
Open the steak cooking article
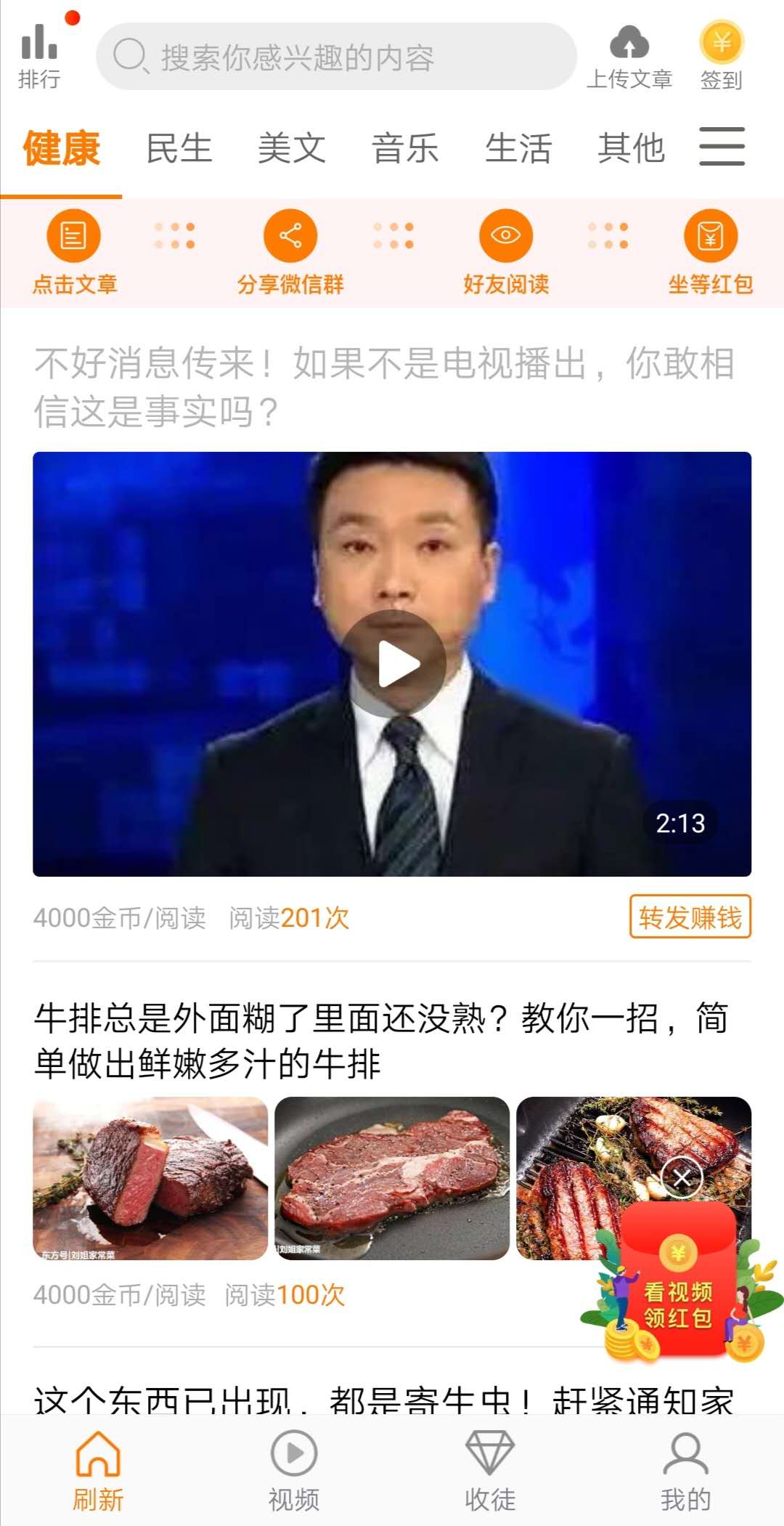[x=380, y=1041]
